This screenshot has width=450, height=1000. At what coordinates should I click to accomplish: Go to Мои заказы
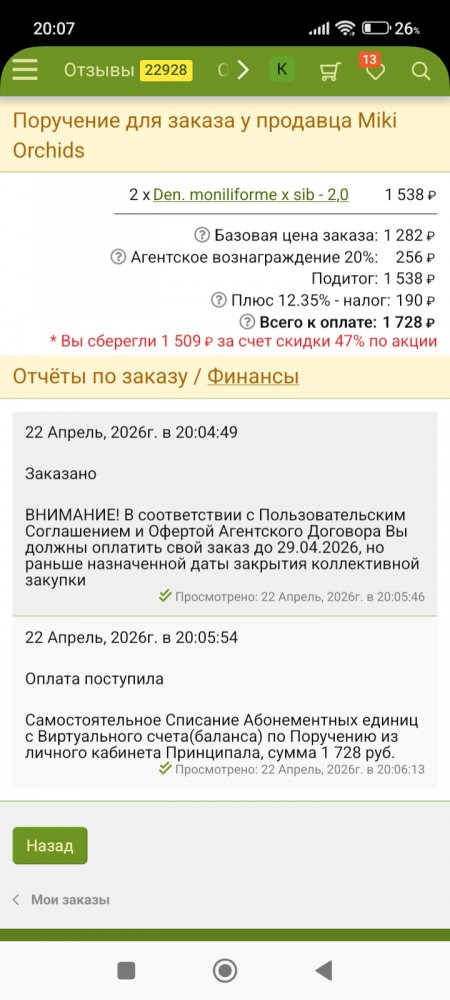coord(70,900)
